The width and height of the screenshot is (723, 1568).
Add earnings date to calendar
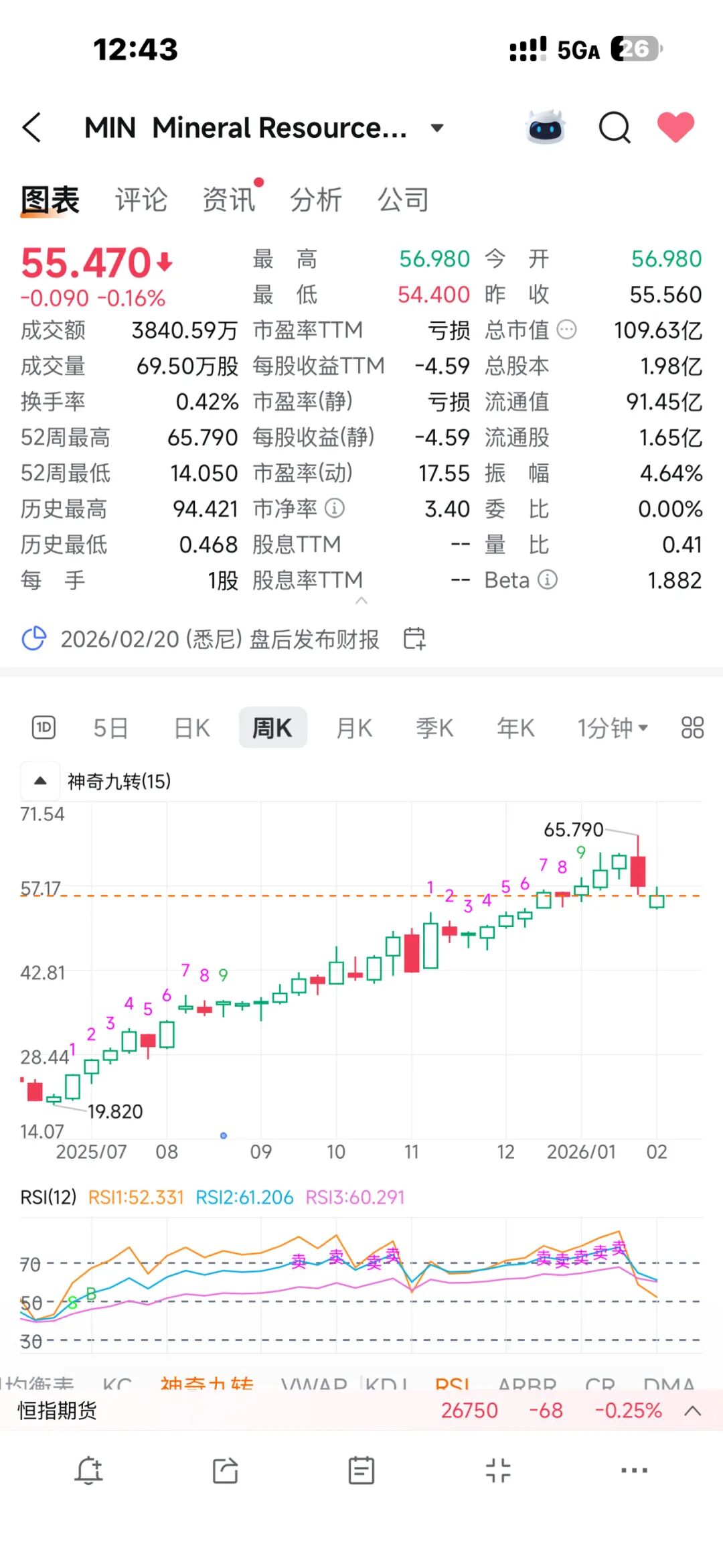click(414, 639)
